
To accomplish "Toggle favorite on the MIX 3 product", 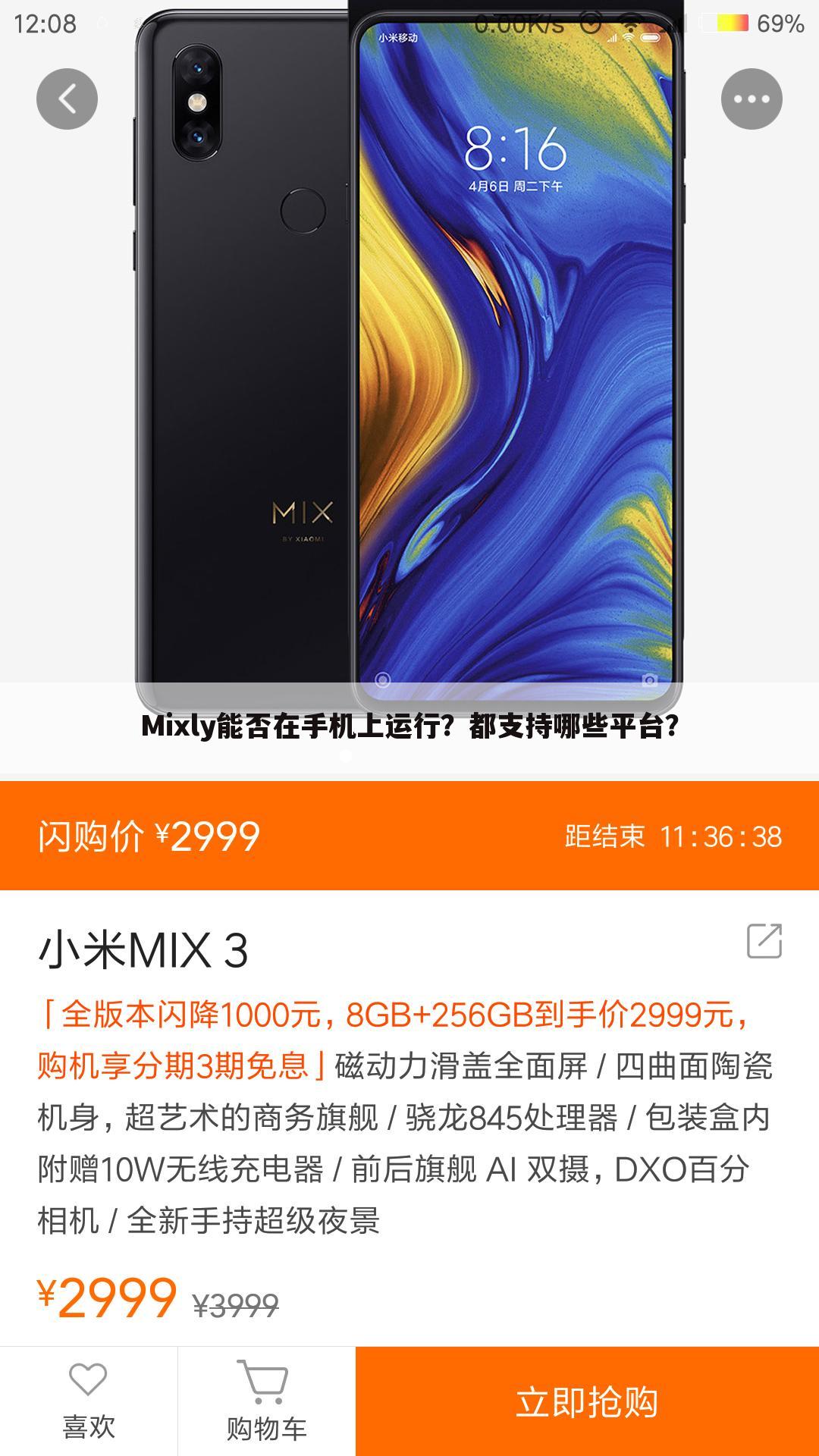I will click(86, 1401).
